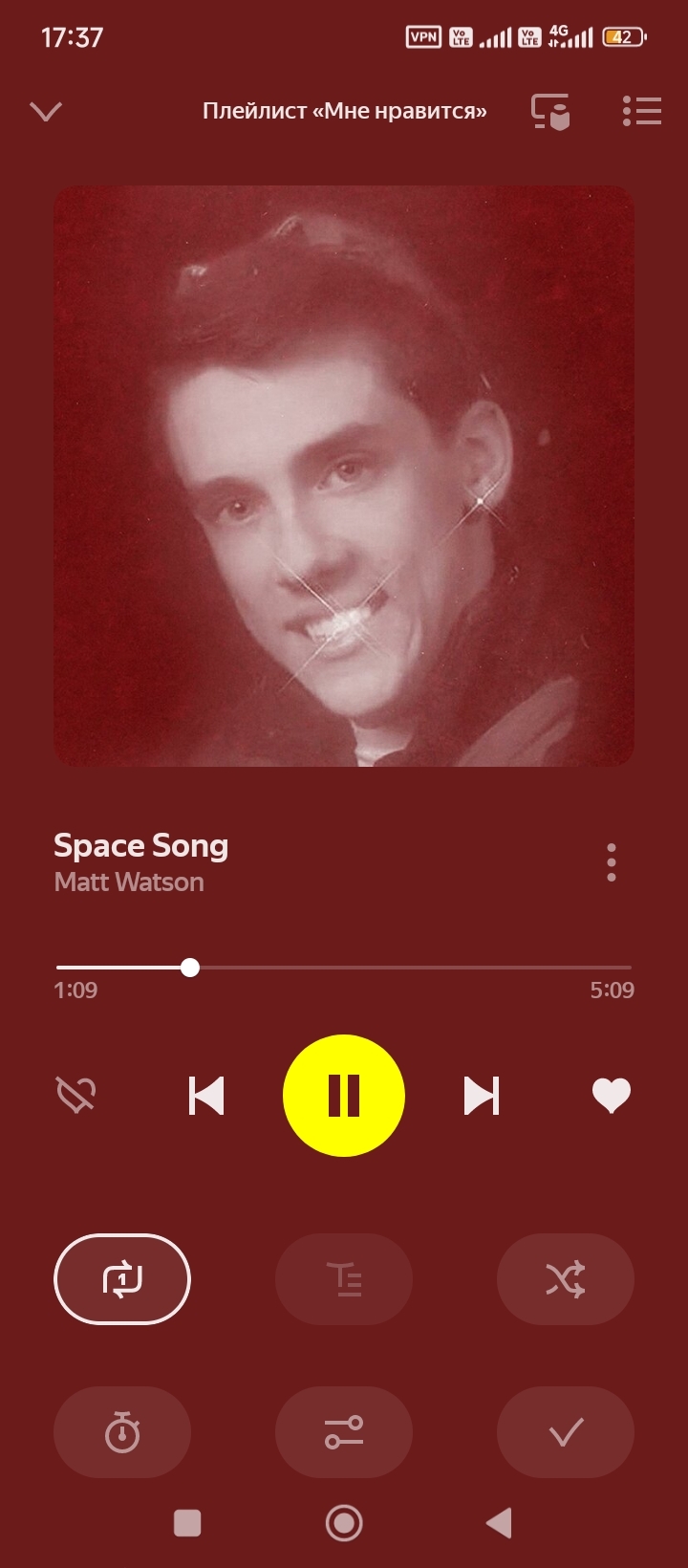The image size is (688, 1568).
Task: Toggle the repeat one track button
Action: pyautogui.click(x=122, y=1279)
